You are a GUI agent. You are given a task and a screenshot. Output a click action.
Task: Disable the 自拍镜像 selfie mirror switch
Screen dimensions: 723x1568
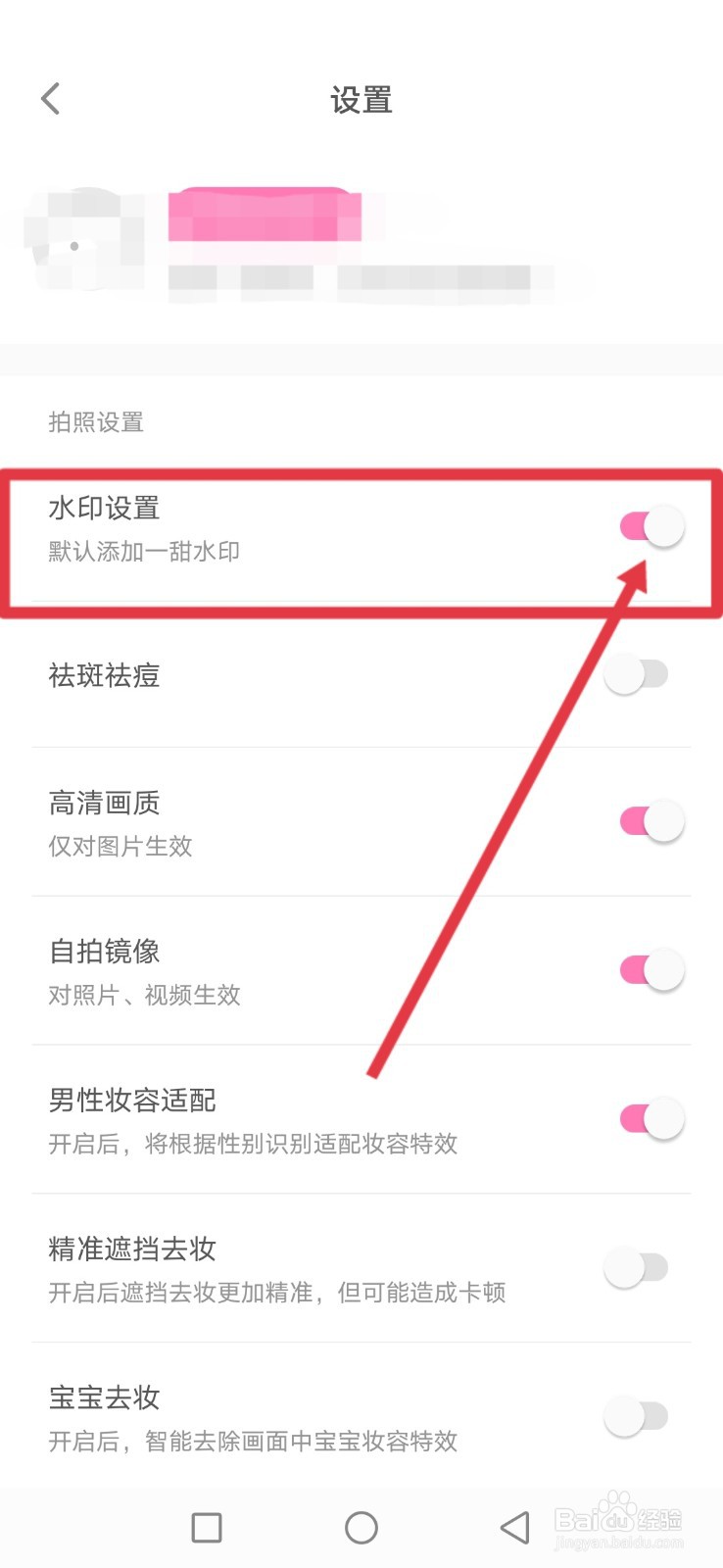pos(650,969)
